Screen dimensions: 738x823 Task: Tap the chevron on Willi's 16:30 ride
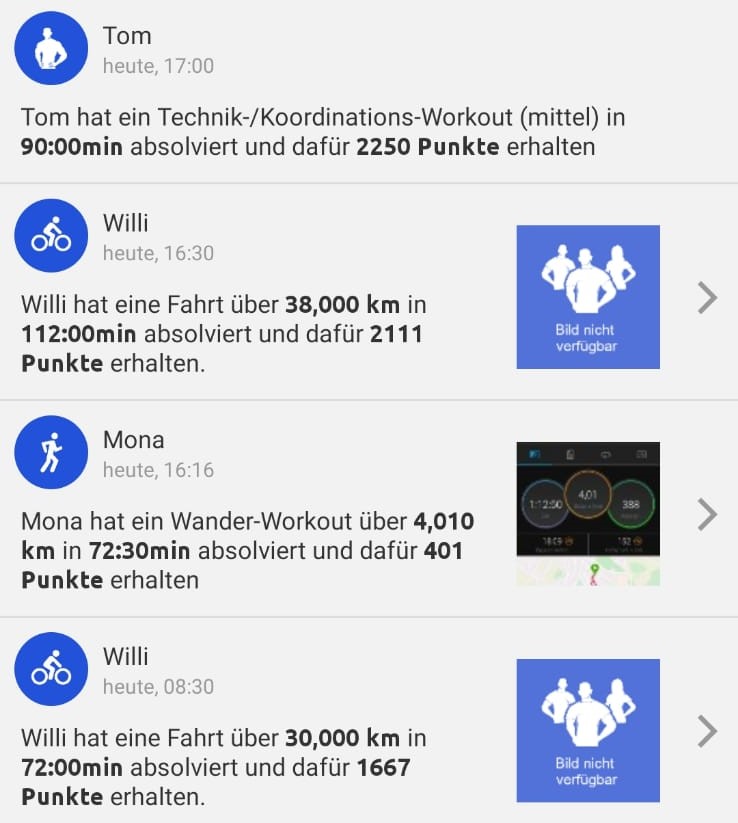[x=707, y=297]
